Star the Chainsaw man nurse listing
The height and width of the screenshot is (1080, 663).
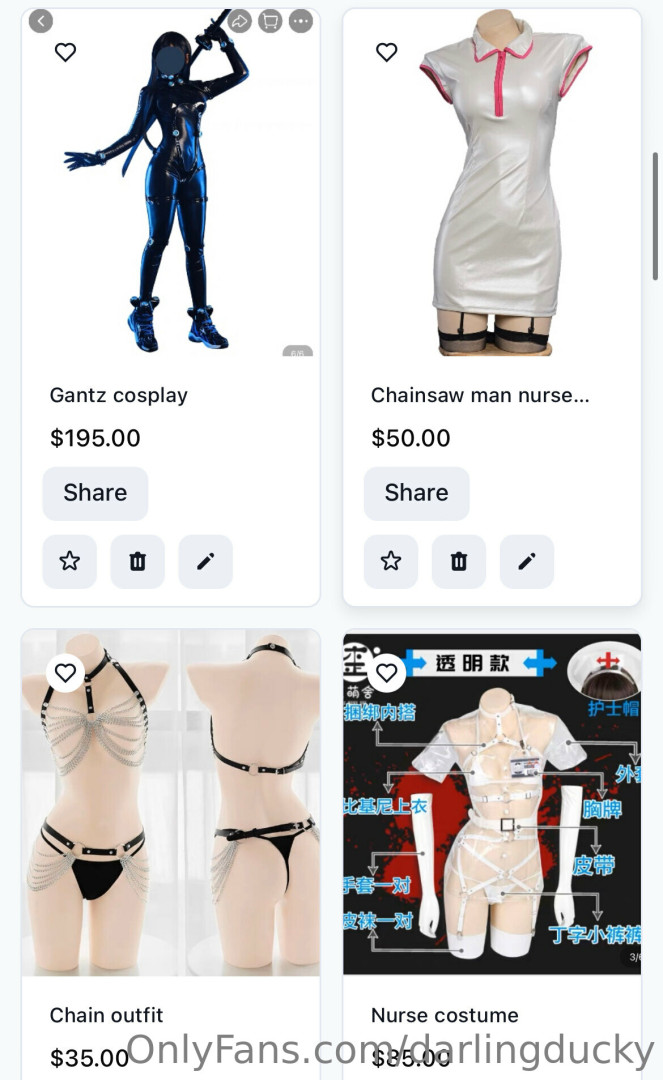[391, 561]
